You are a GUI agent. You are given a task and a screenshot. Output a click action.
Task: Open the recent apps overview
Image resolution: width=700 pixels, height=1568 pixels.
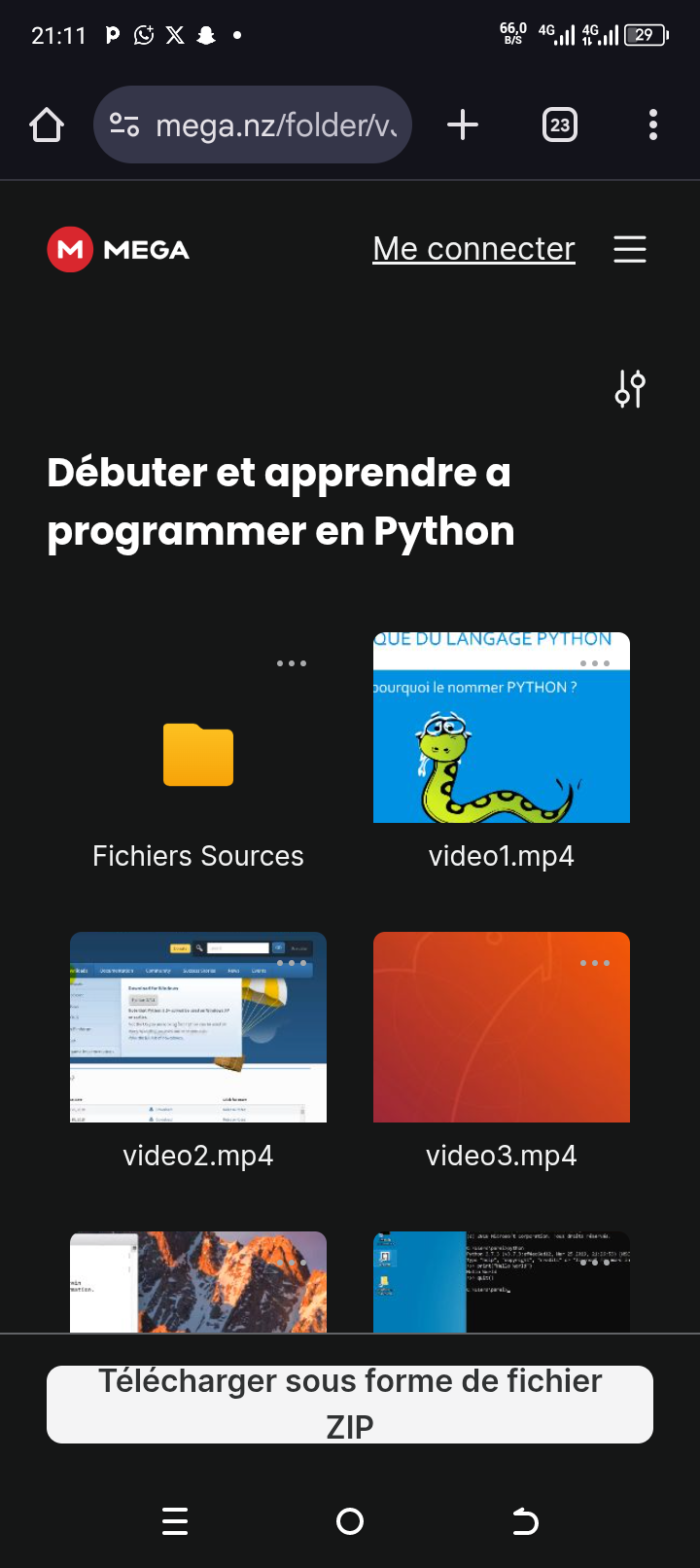point(175,1521)
